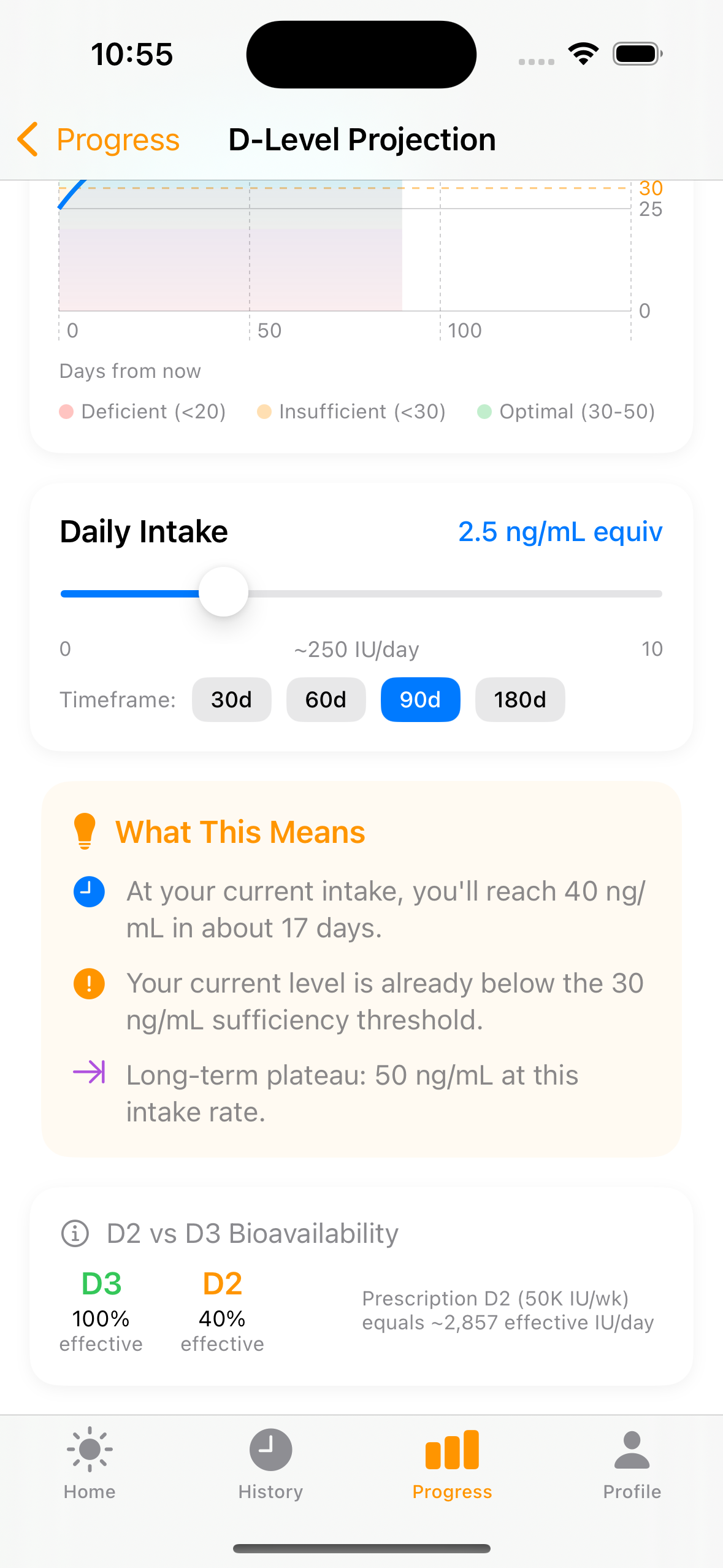
Task: Switch to the History tab
Action: [270, 1462]
